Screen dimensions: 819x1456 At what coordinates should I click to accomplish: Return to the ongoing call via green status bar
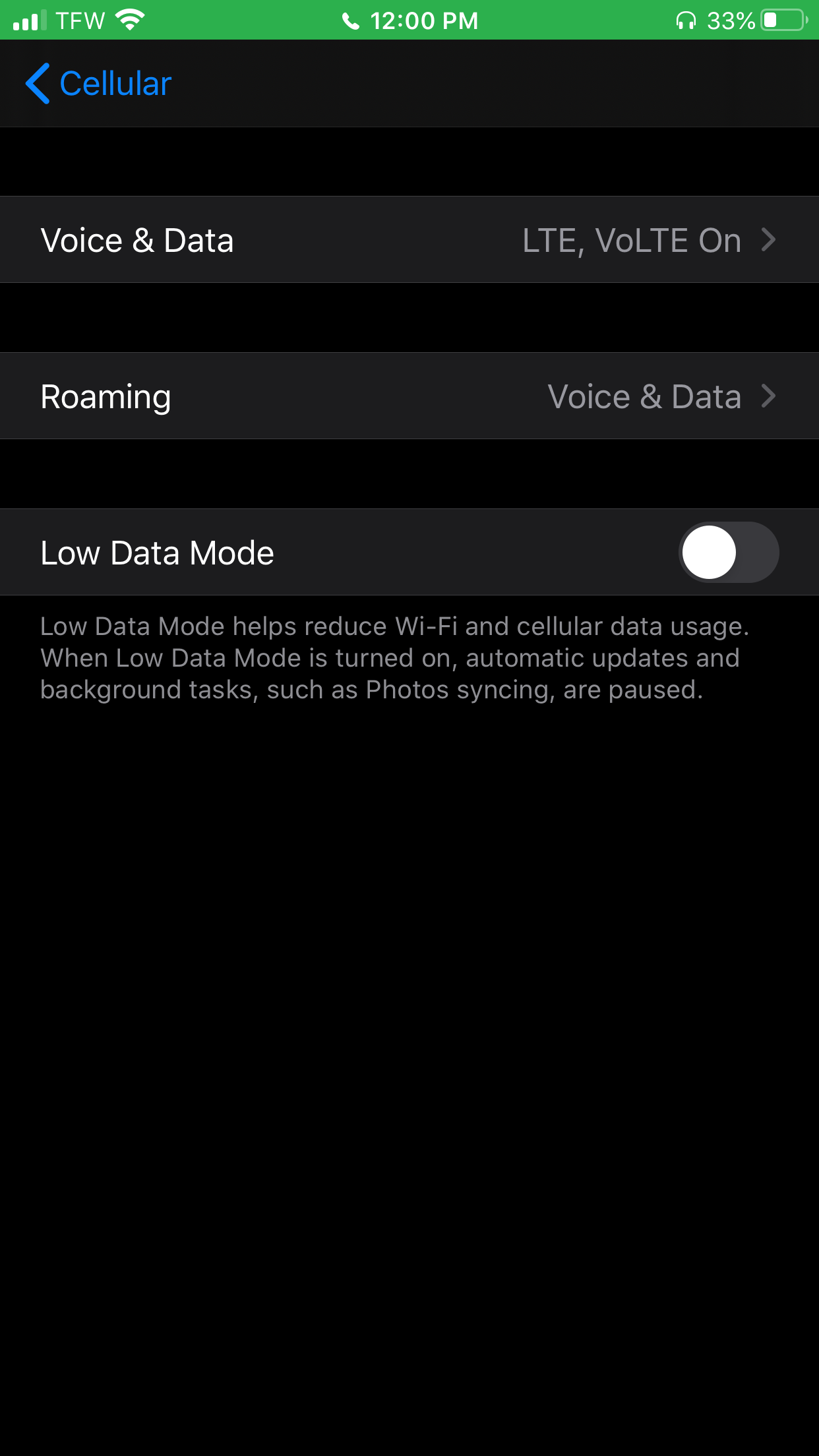point(409,20)
